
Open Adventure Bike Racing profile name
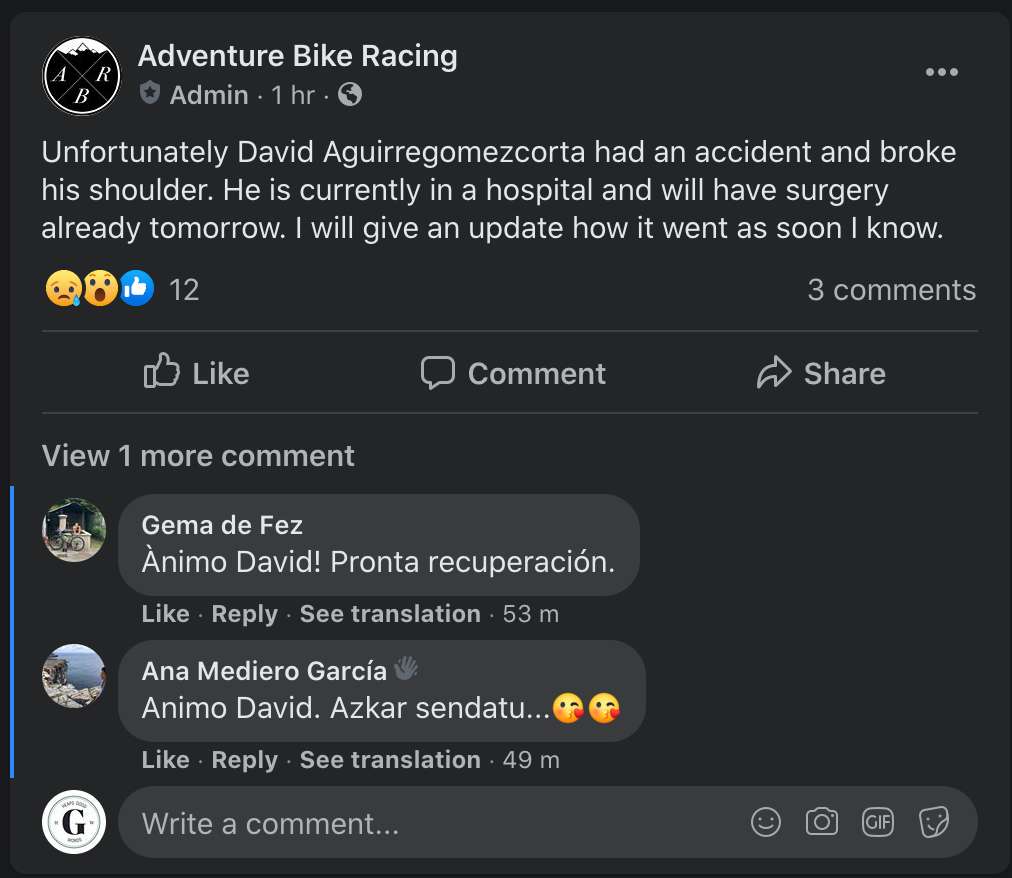pyautogui.click(x=297, y=56)
